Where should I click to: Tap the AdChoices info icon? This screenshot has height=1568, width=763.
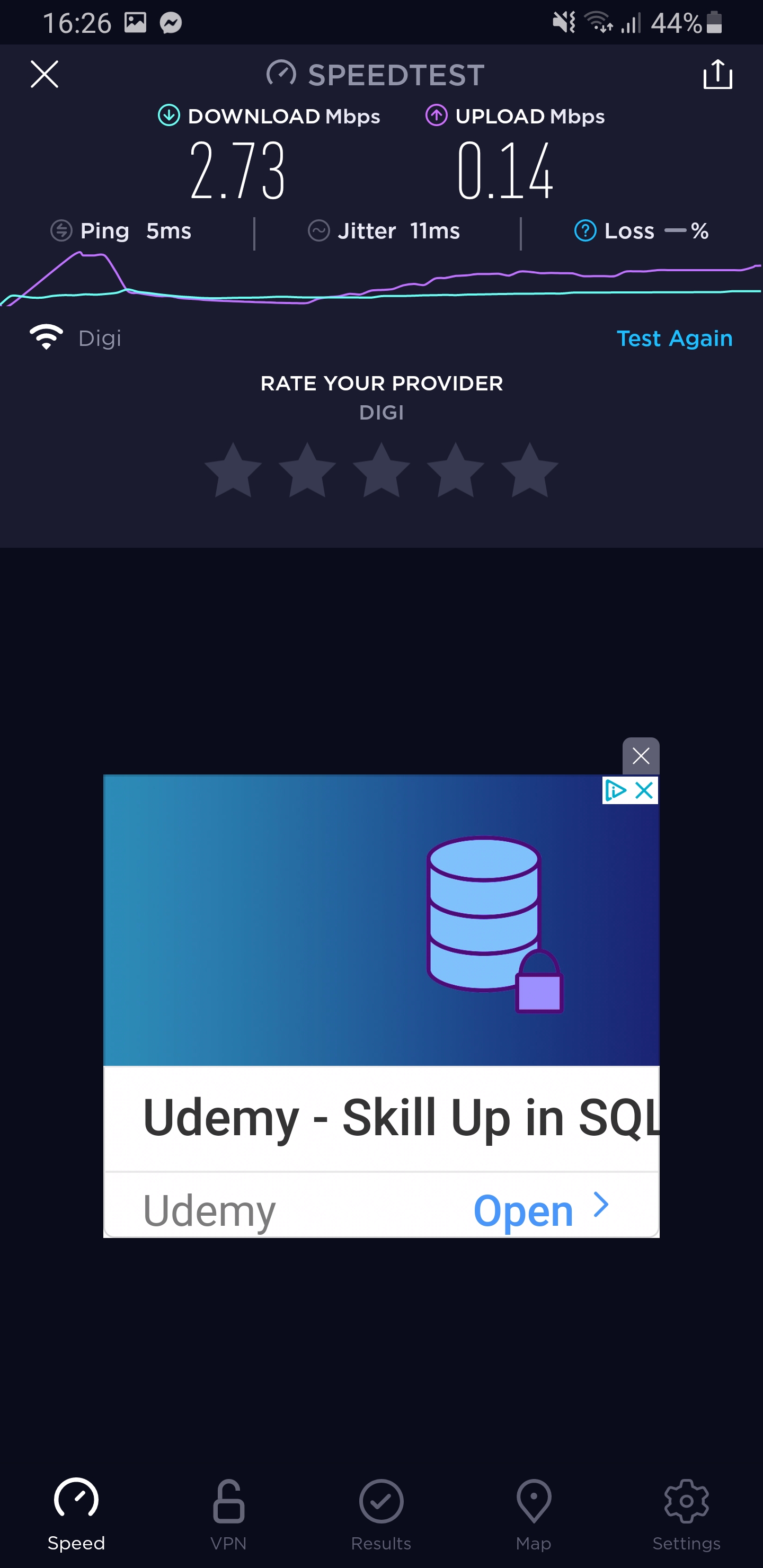click(616, 790)
